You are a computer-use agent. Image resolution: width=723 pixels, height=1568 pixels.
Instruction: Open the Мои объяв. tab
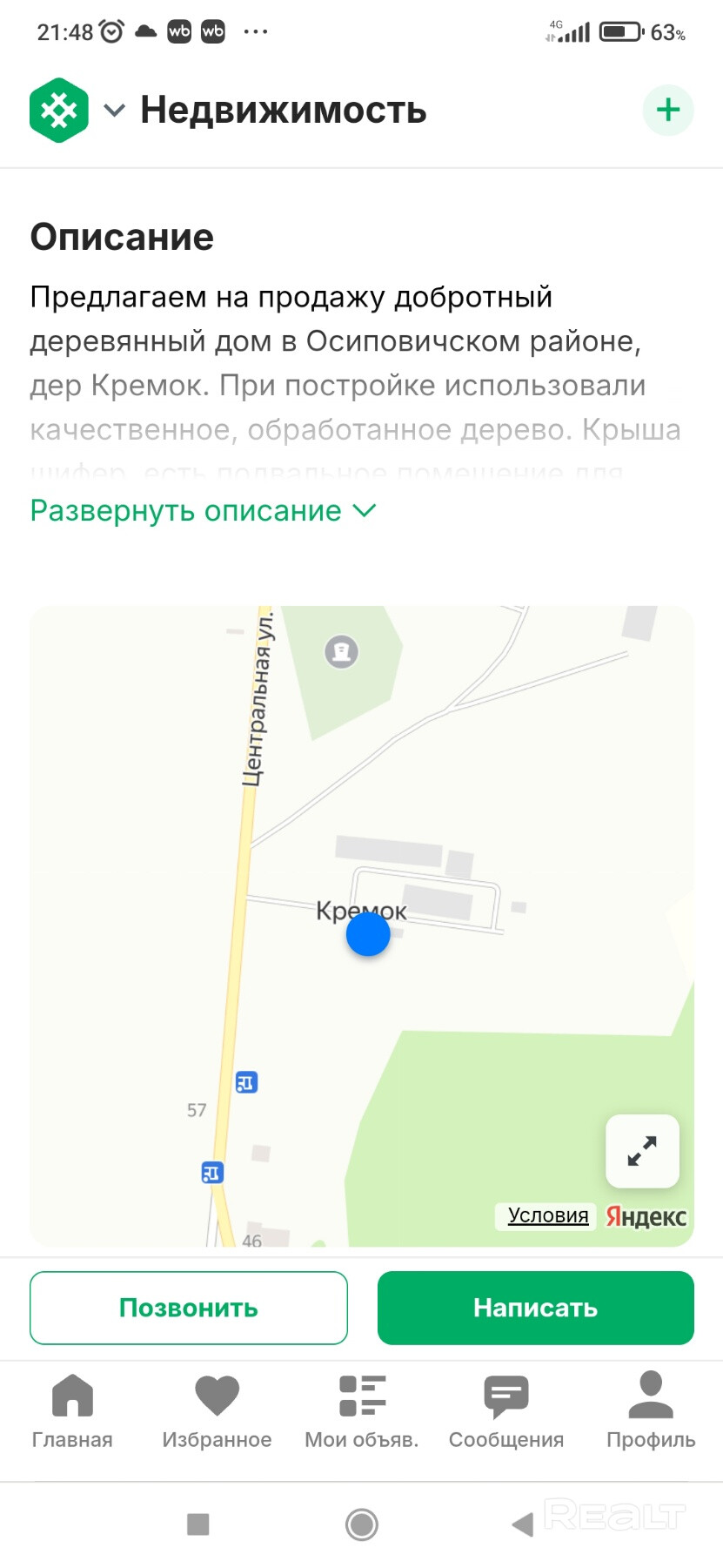(x=361, y=1410)
